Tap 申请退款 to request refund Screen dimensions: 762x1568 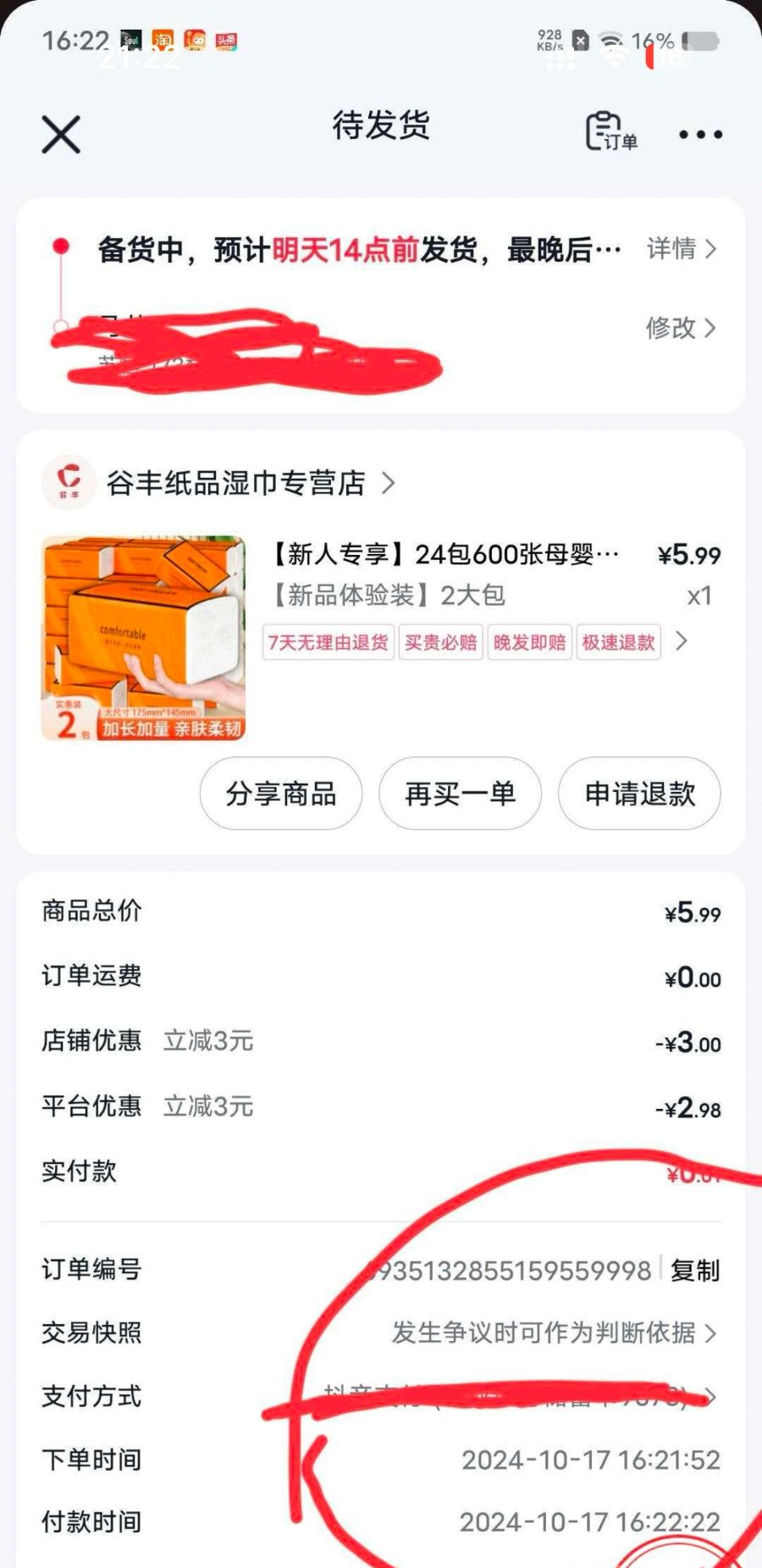(x=639, y=794)
